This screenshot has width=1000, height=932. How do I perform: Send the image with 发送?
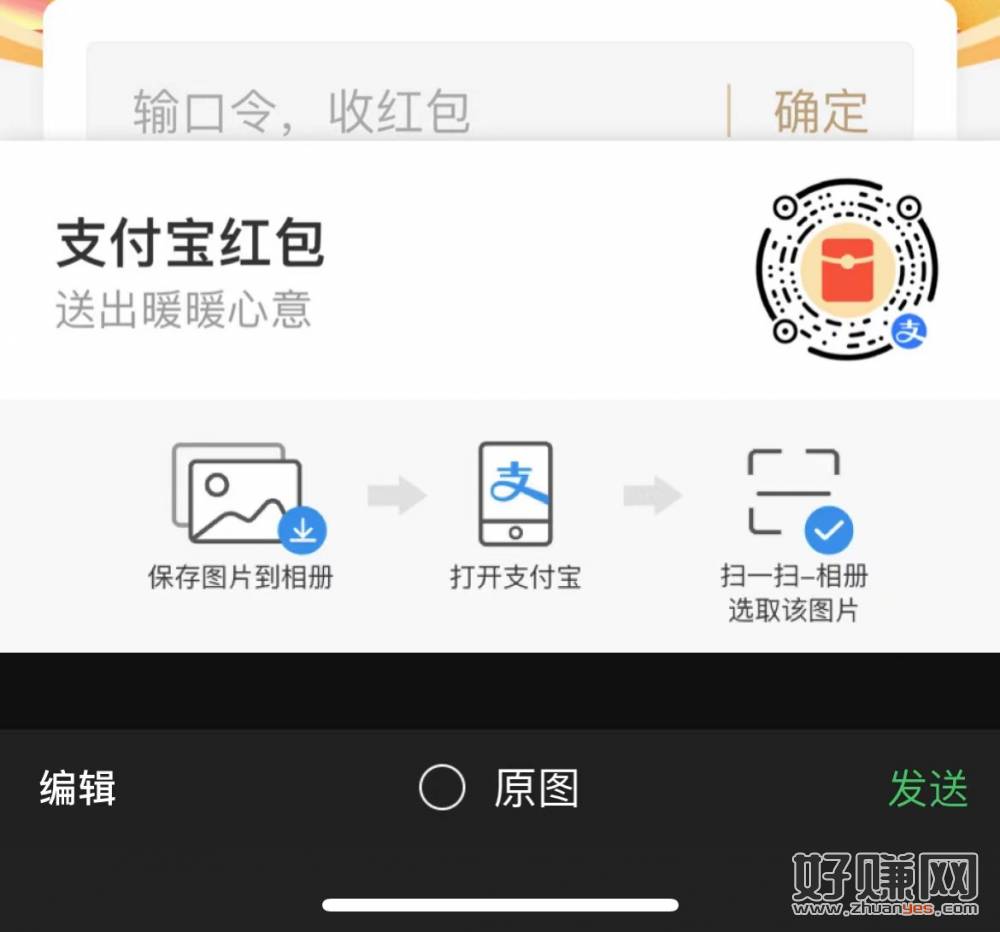pos(928,788)
